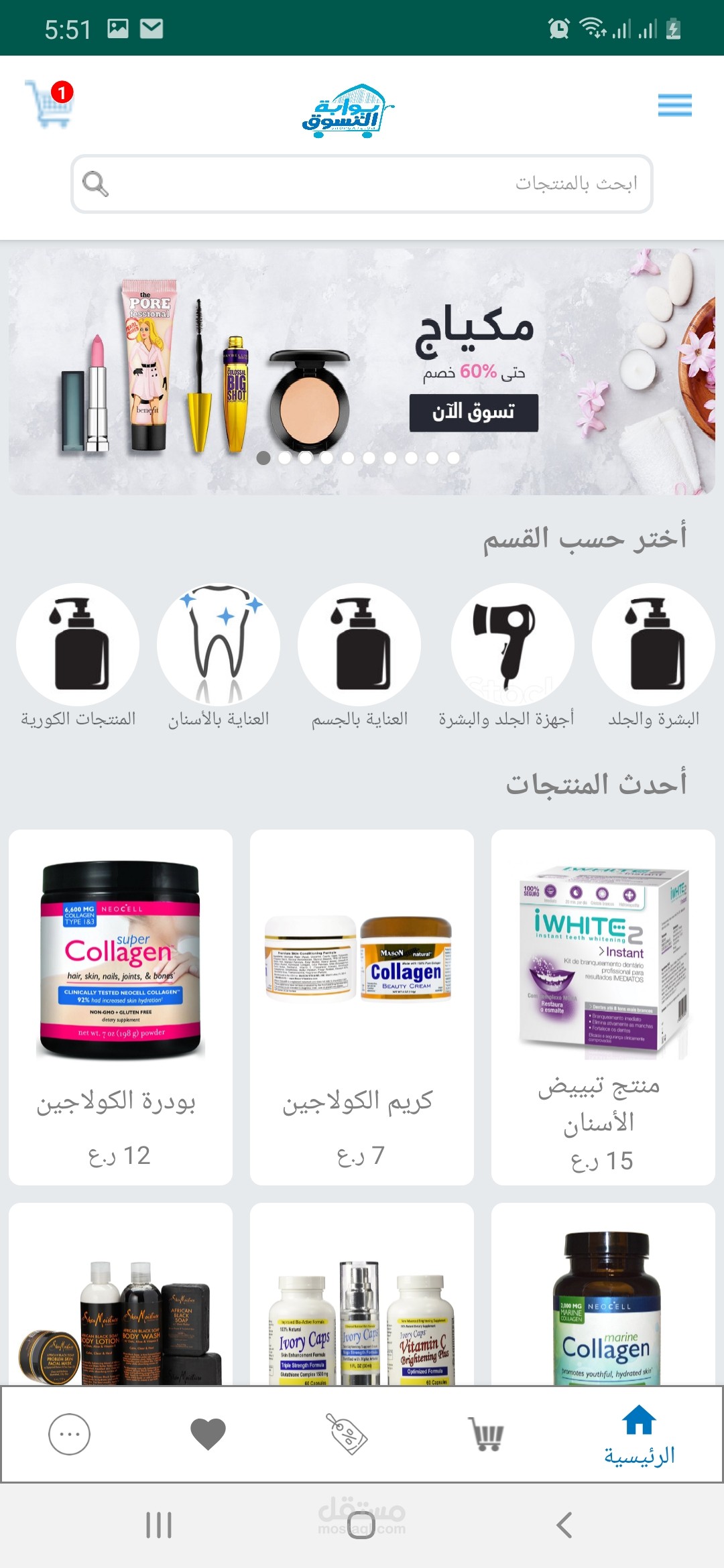Open the hamburger menu at top right

tap(674, 105)
